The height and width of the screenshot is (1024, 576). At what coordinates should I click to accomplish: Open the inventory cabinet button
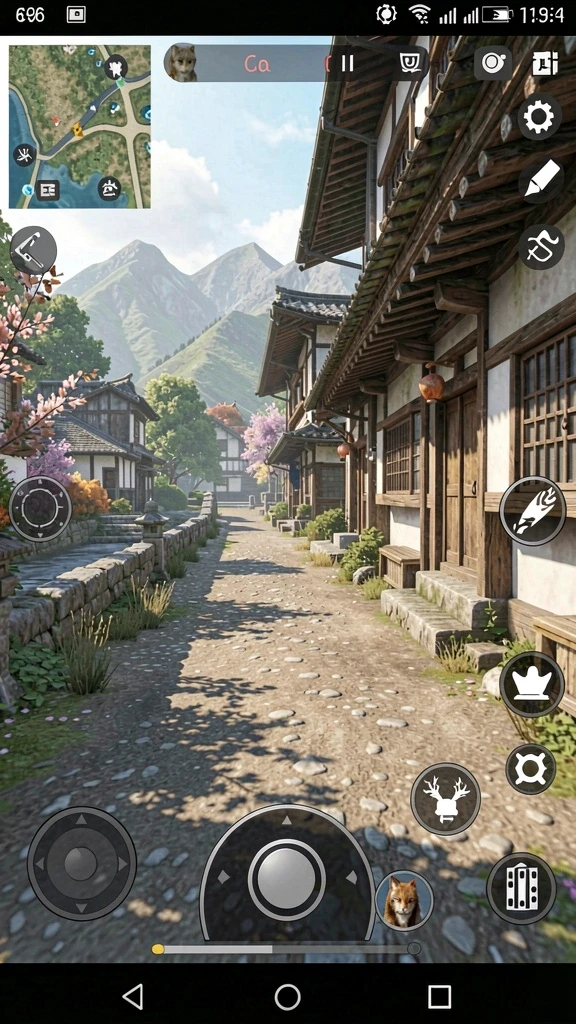click(x=521, y=888)
